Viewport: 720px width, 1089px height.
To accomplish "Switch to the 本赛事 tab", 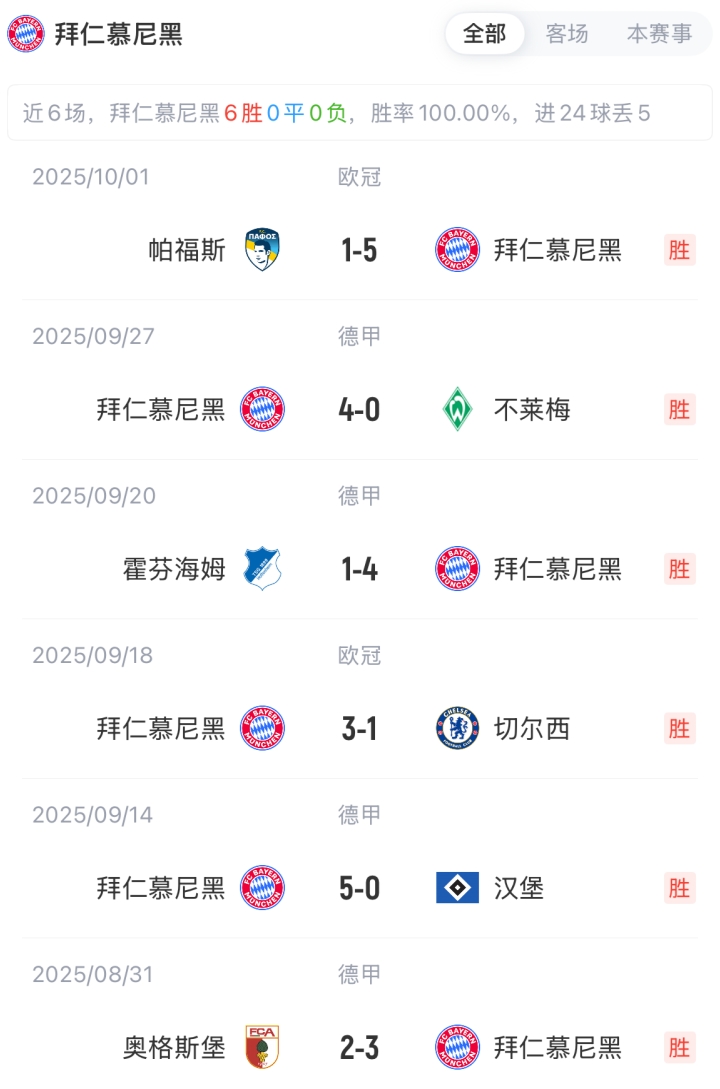I will 659,34.
